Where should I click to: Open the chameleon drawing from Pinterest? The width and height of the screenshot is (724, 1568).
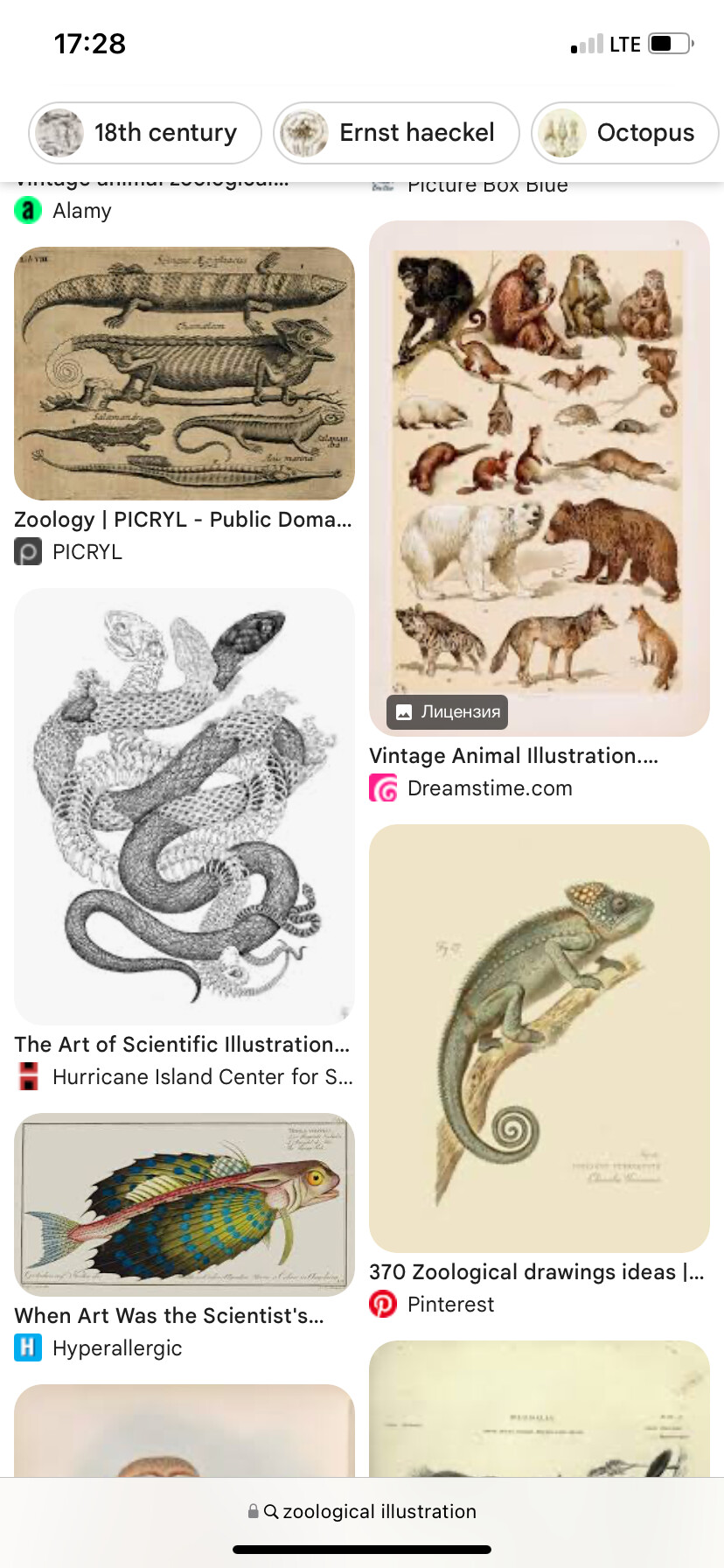[x=539, y=1037]
